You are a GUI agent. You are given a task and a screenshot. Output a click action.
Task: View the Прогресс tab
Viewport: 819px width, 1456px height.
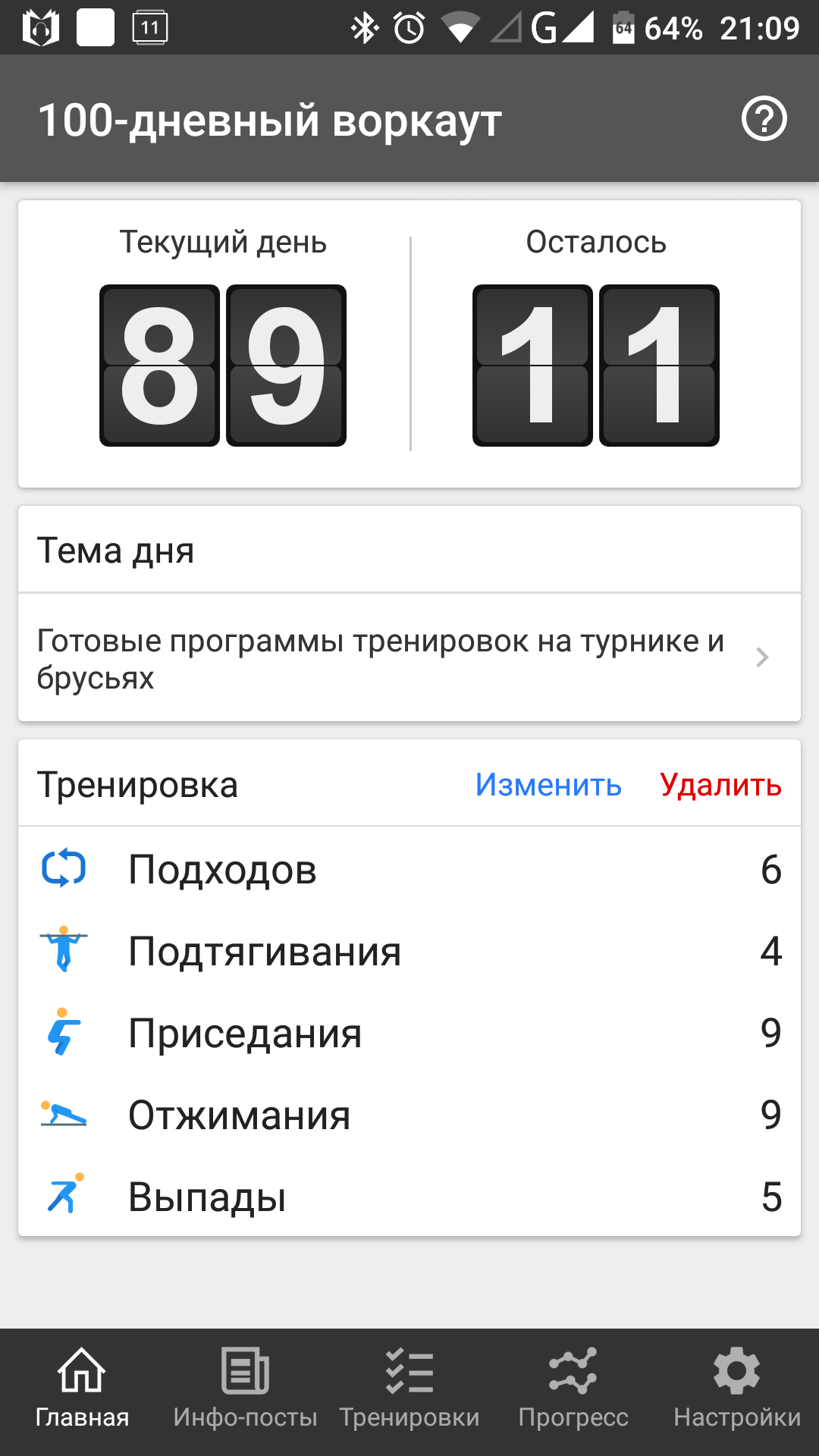tap(573, 1389)
